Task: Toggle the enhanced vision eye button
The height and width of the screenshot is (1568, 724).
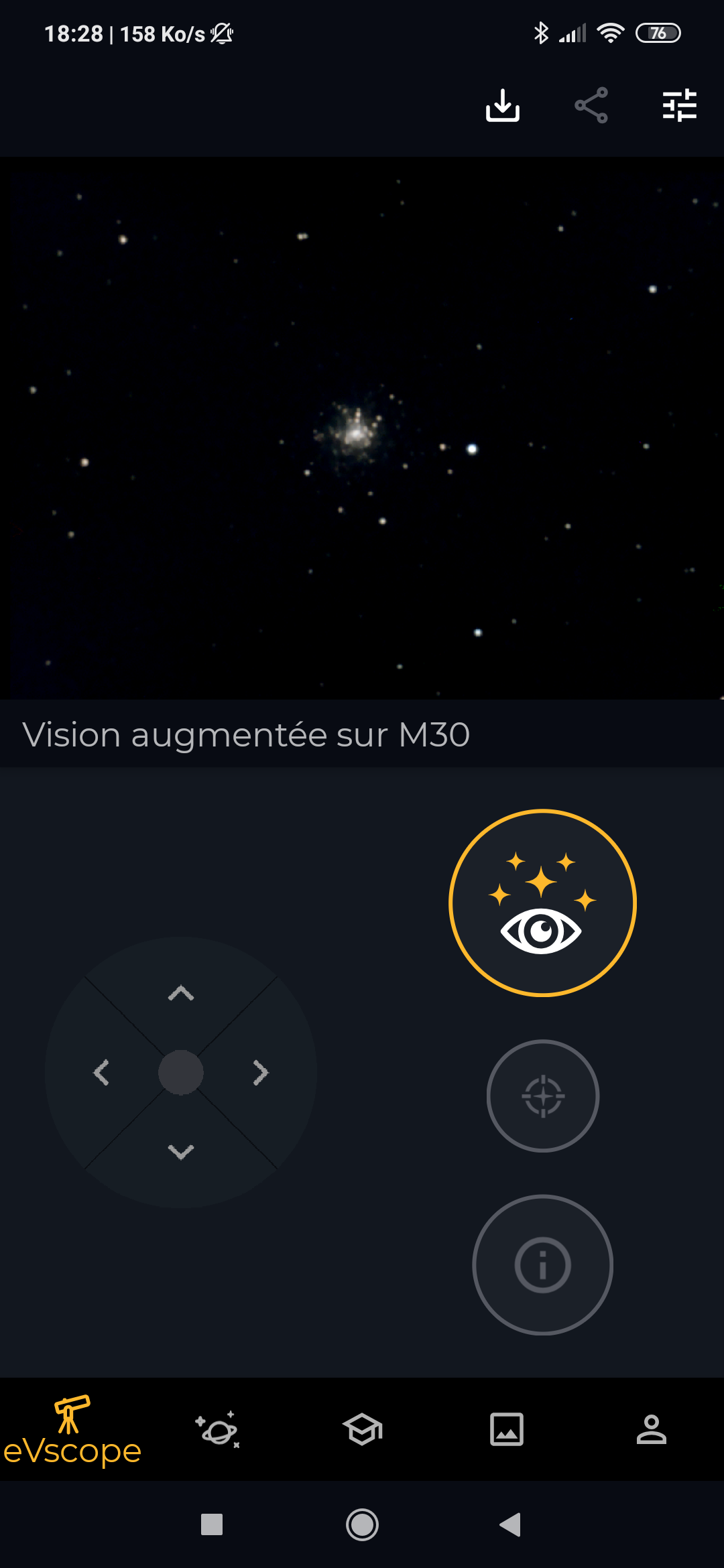Action: point(542,903)
